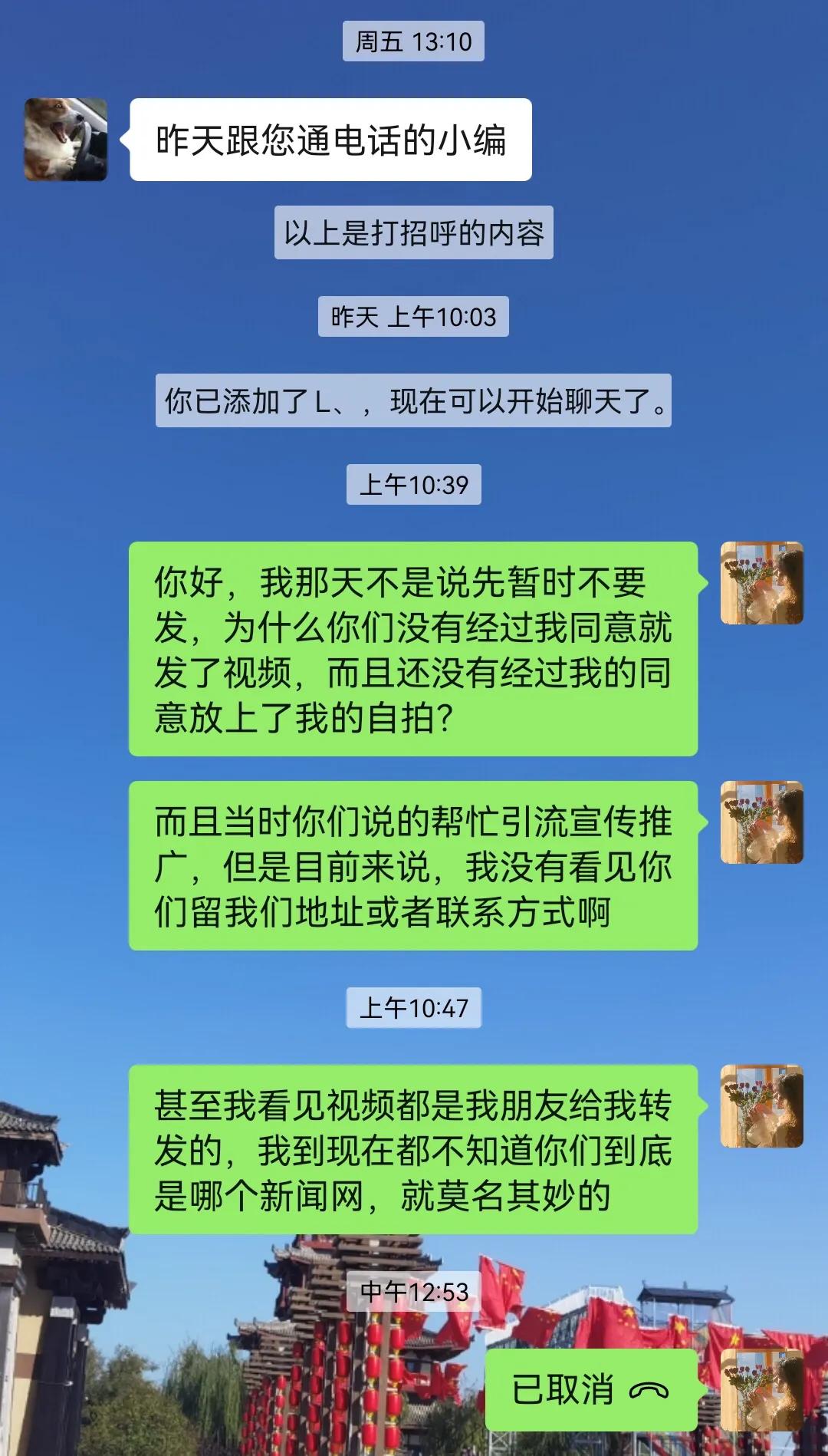Open the avatar beside the message starting 而且当时你们说的
Screen dimensions: 828x1456
761,822
